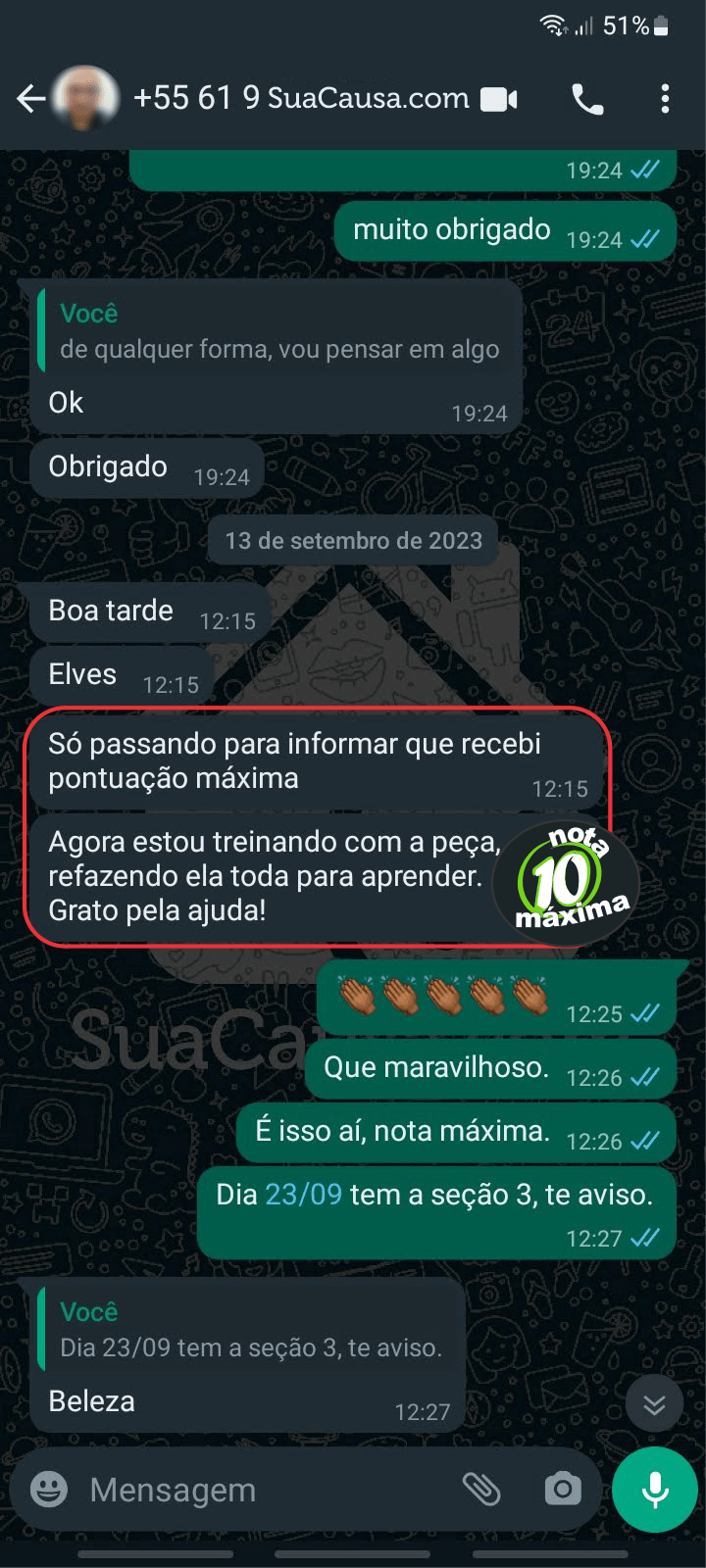Open the '13 de setembro de 2023' date divider
This screenshot has height=1568, width=706.
(353, 540)
